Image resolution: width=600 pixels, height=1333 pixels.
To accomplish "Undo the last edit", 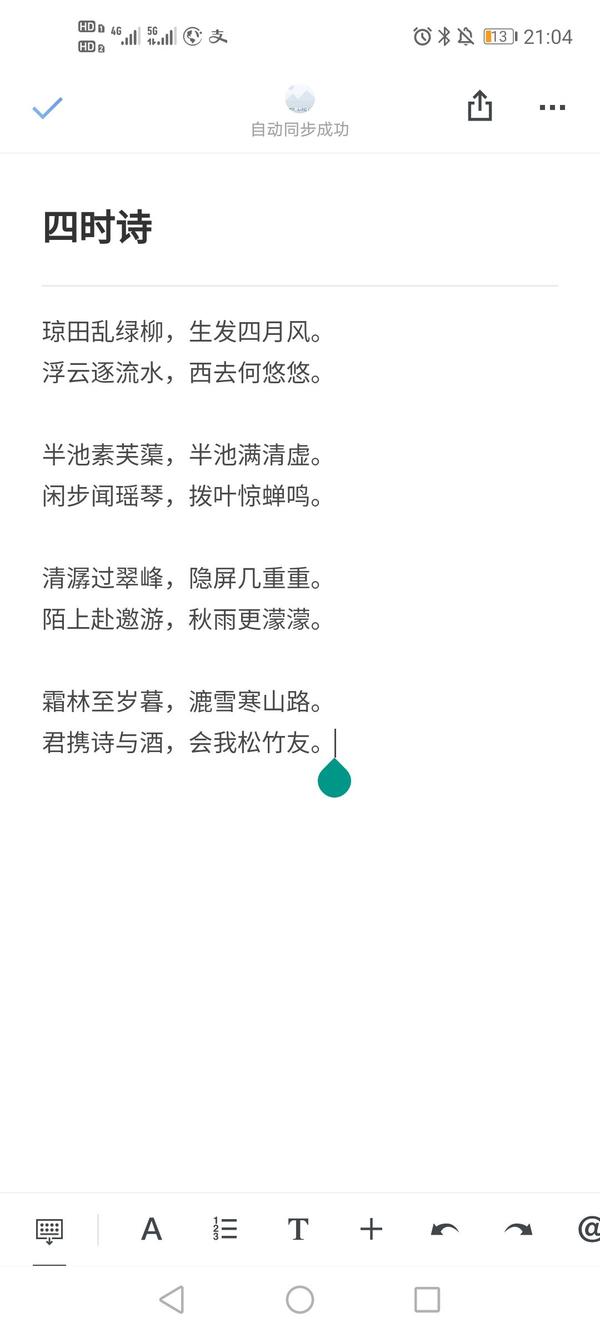I will point(444,1229).
